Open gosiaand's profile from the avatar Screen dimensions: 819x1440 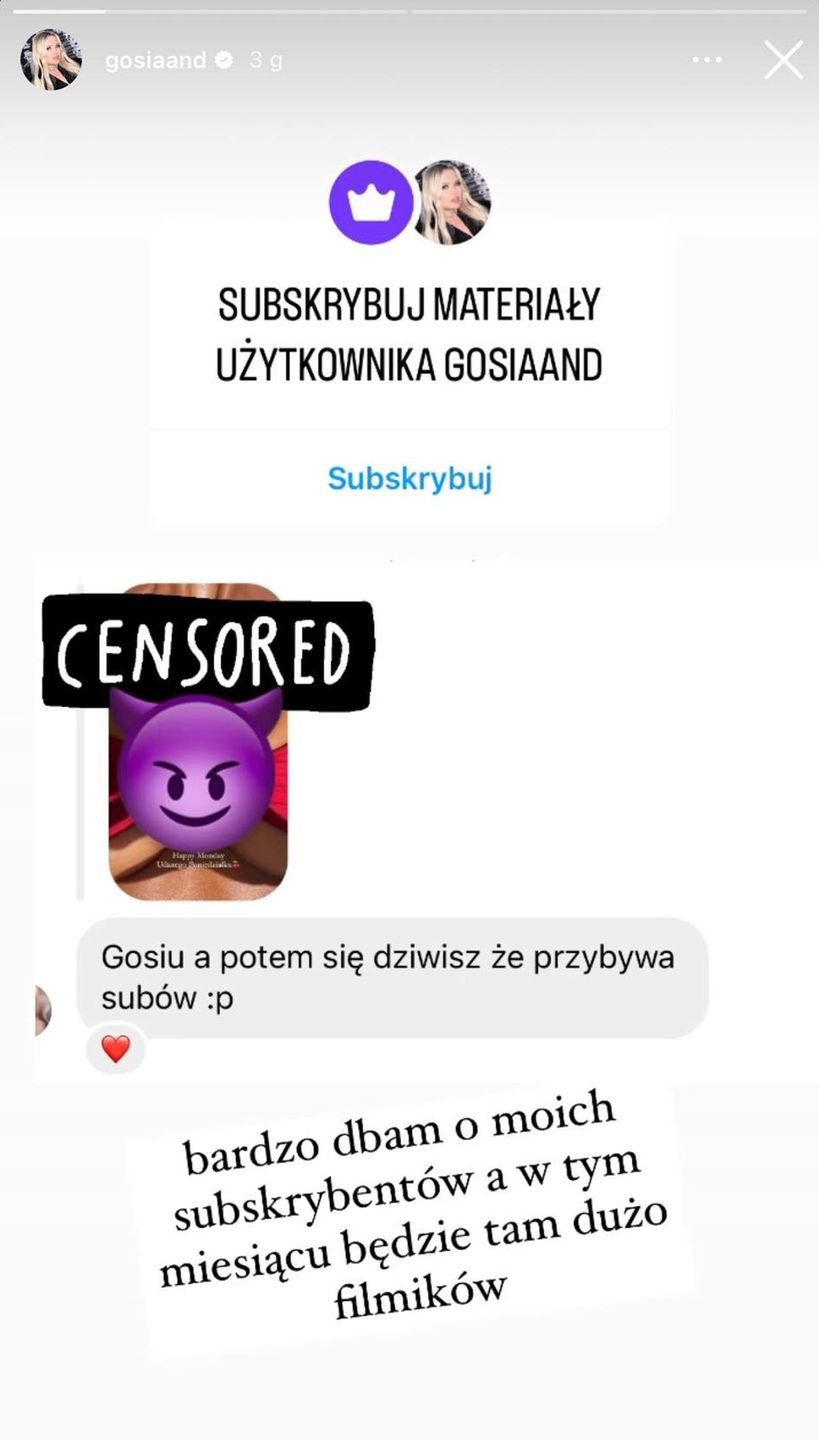tap(50, 60)
